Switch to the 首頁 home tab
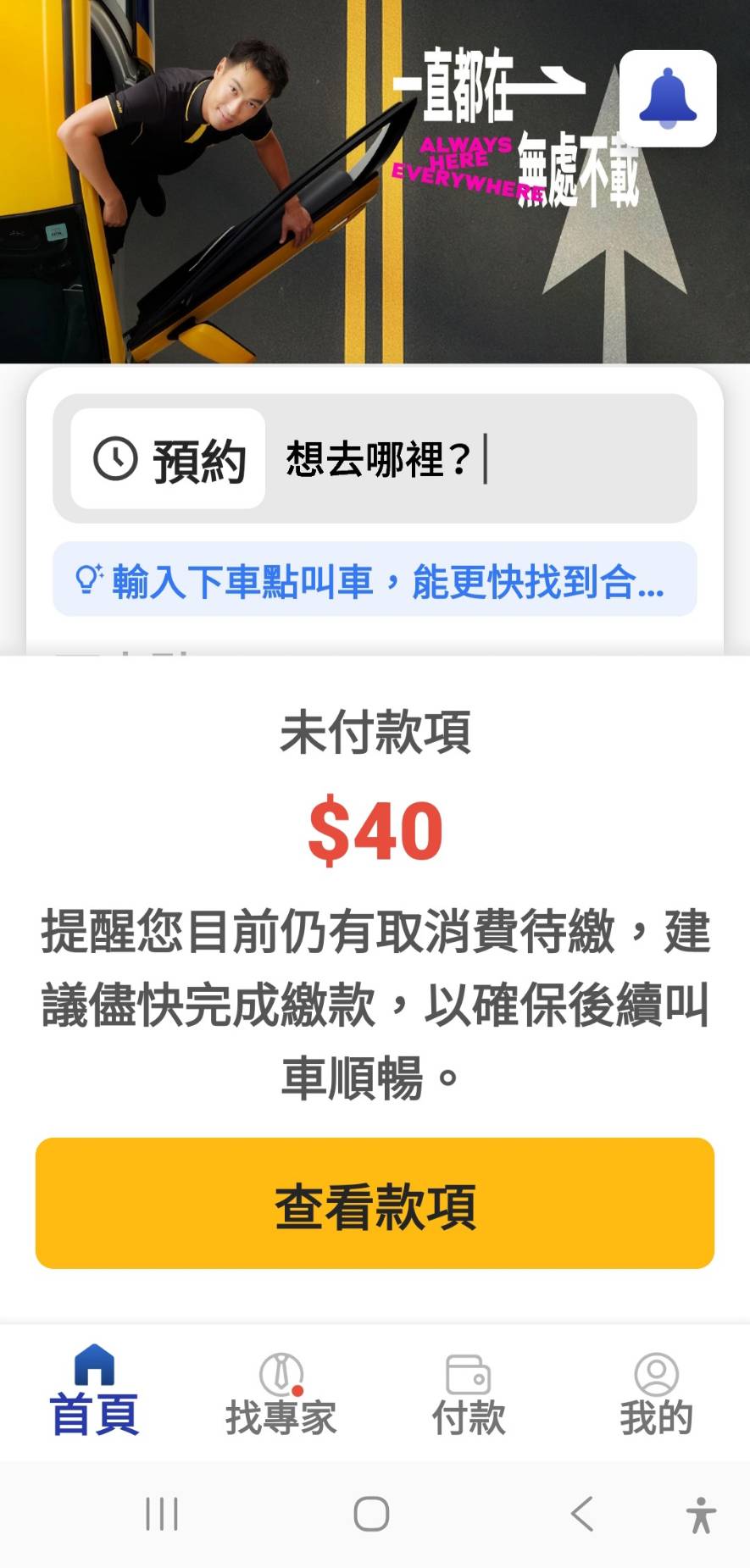Screen dimensions: 750x1568 tap(94, 1391)
